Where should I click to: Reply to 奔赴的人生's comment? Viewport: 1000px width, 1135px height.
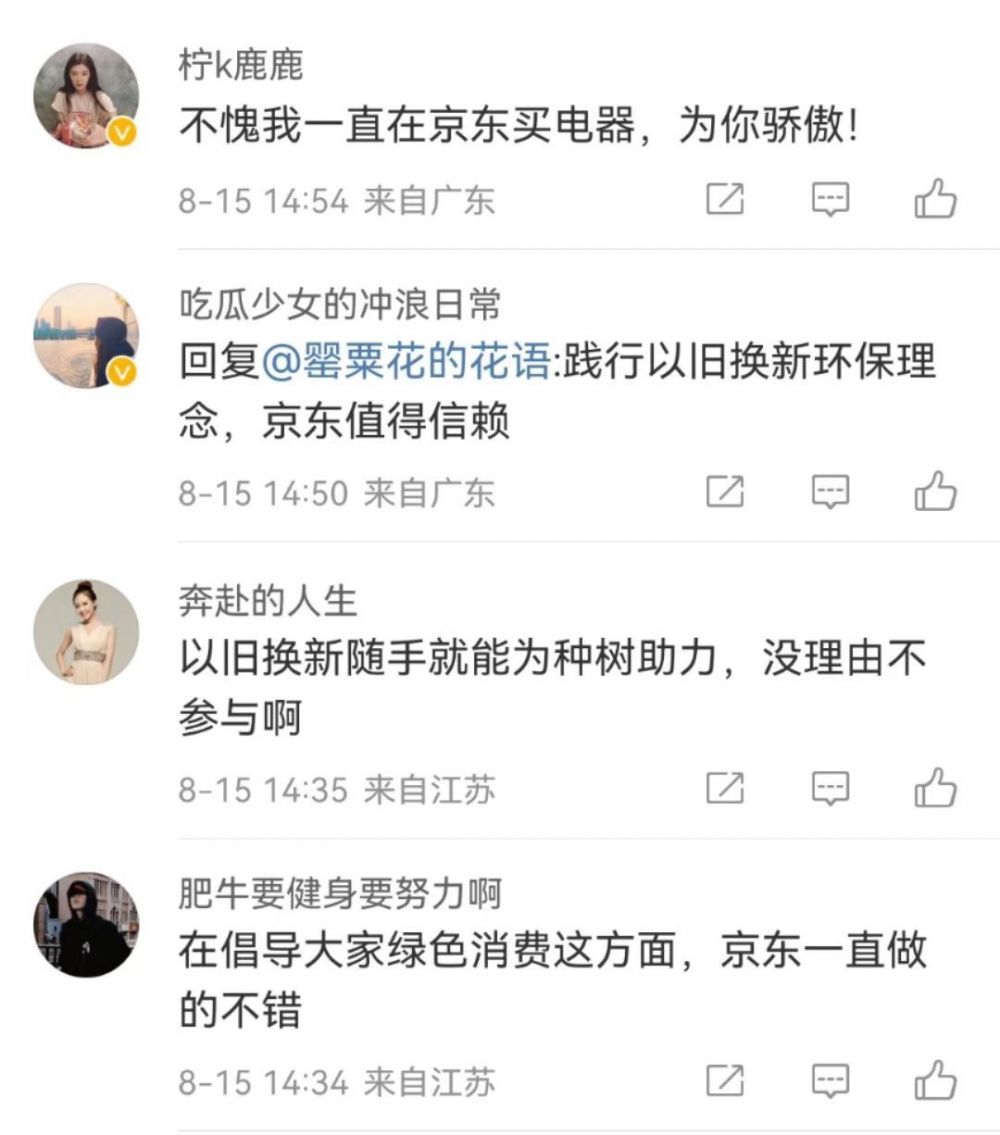point(830,789)
